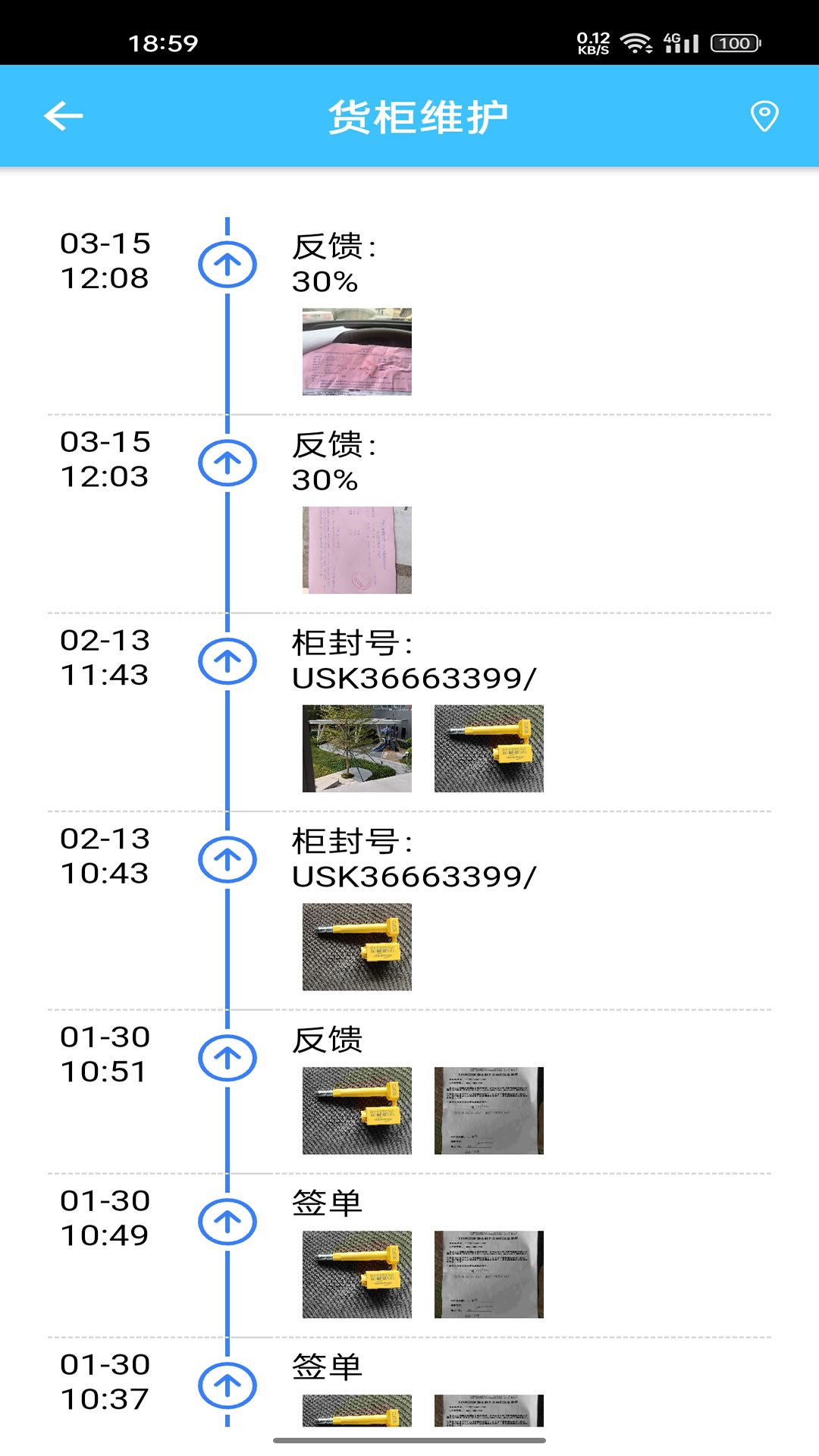The image size is (819, 1456).
Task: Tap the upload arrow icon for 03-15 12:03
Action: (227, 460)
